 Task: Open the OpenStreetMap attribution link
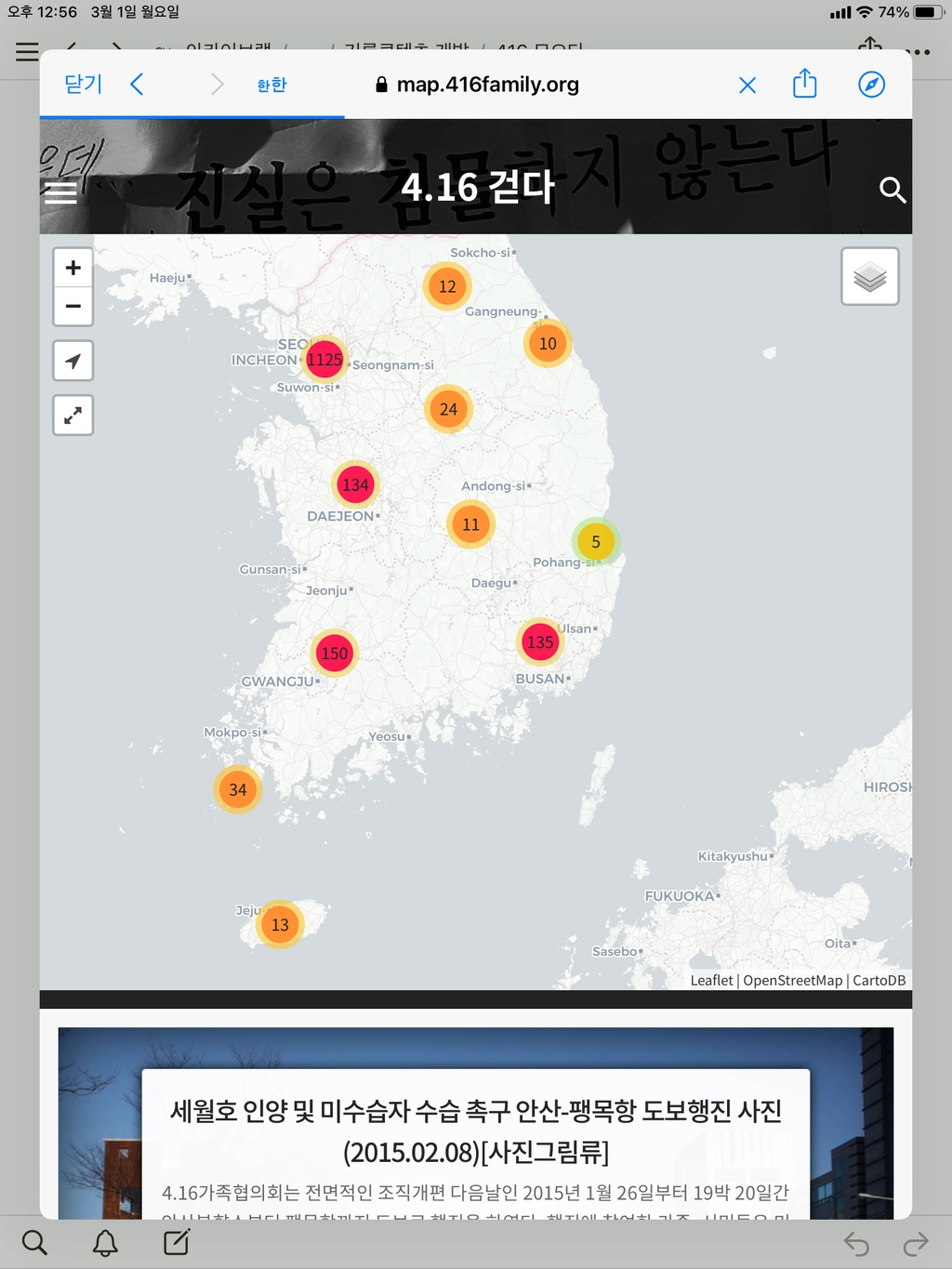pyautogui.click(x=793, y=981)
